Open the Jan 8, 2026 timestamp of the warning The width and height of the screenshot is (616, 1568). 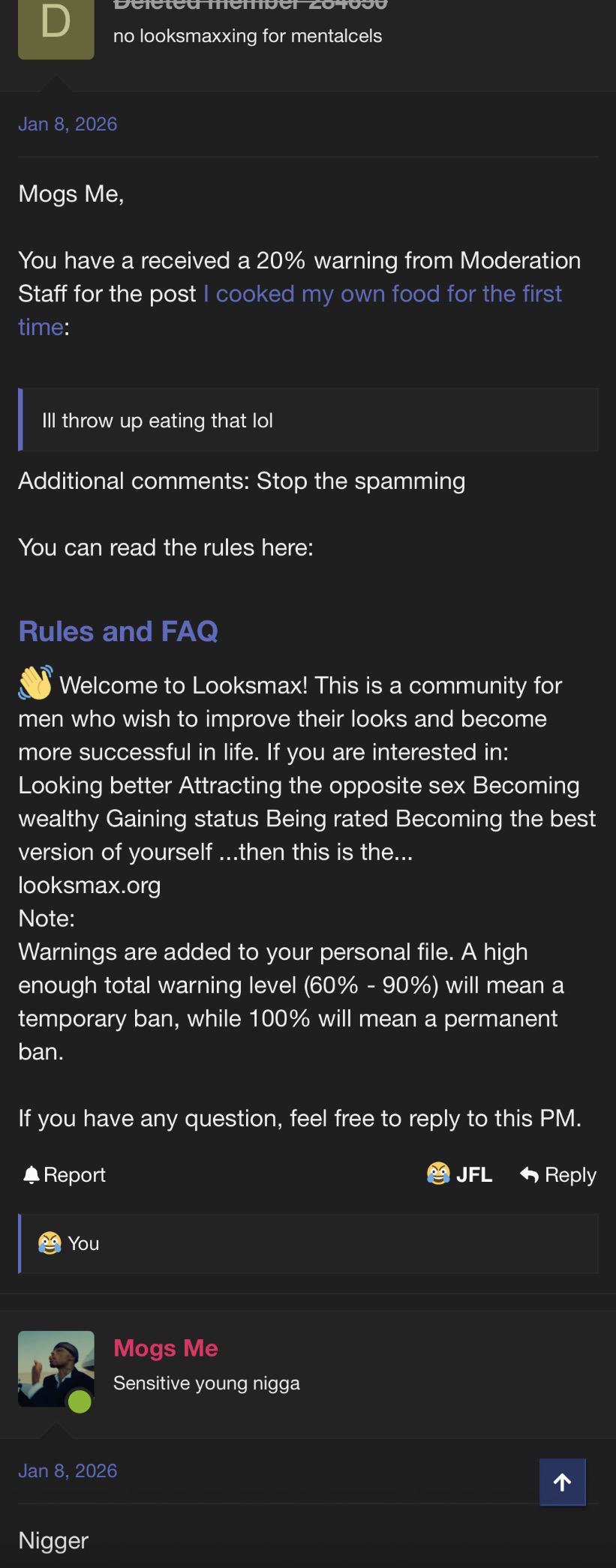(x=68, y=124)
